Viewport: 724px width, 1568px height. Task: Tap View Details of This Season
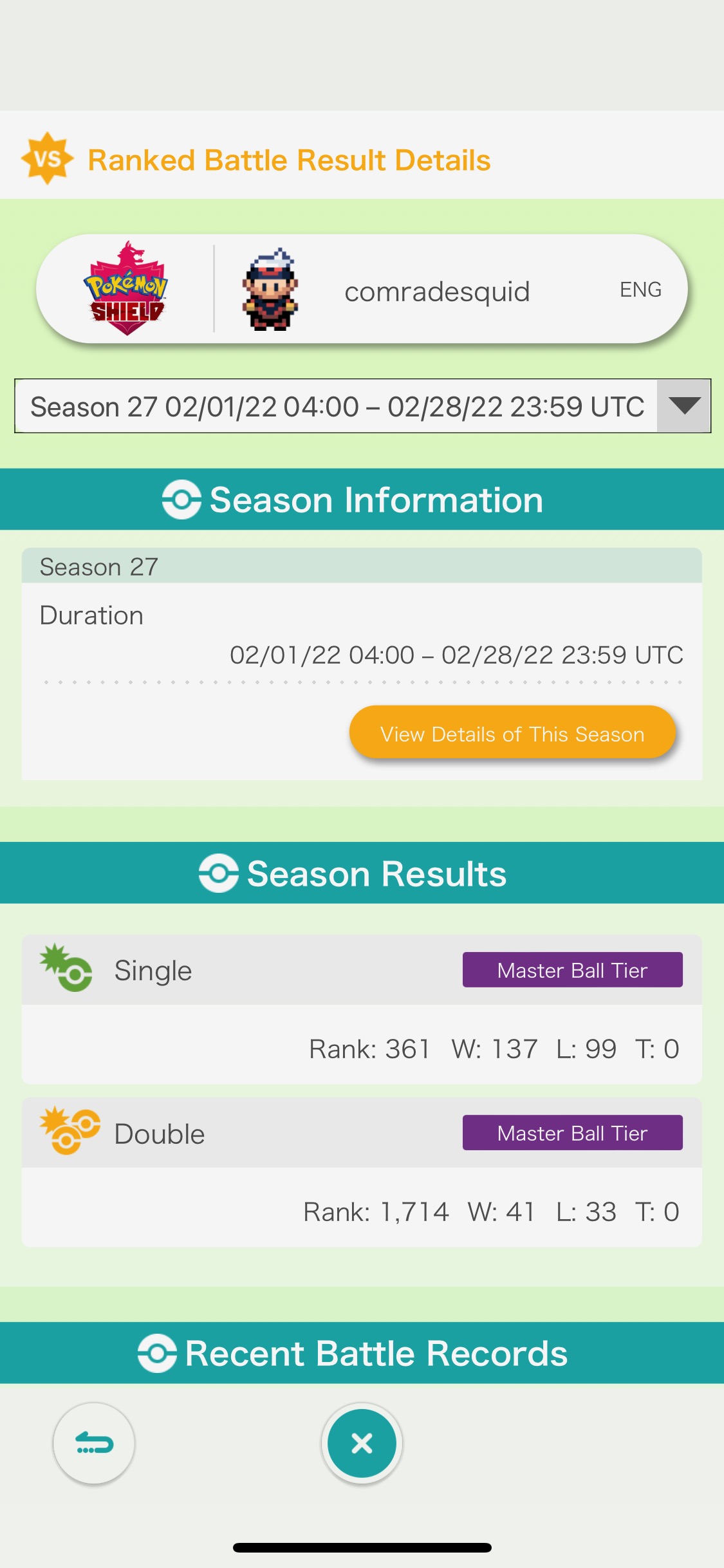click(512, 734)
